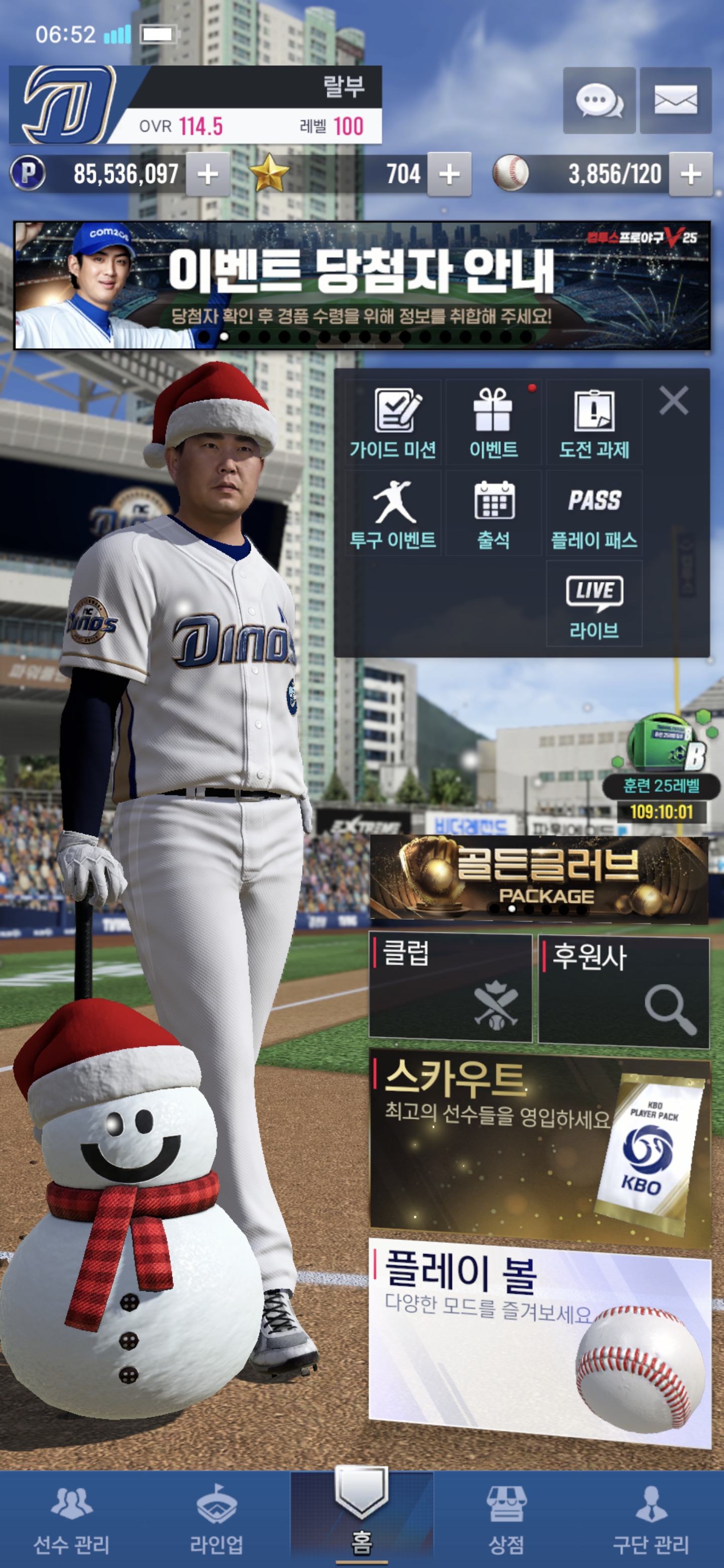Open the 클럽 tile
The image size is (724, 1568).
click(450, 988)
